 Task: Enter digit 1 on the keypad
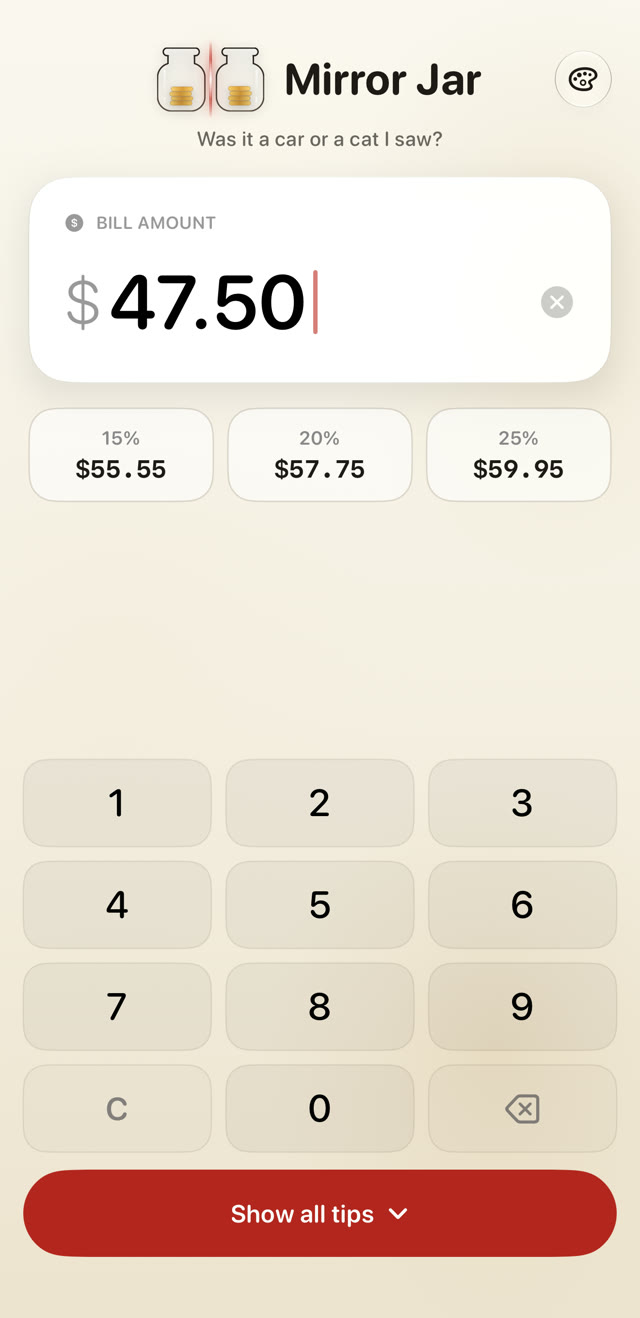(117, 803)
